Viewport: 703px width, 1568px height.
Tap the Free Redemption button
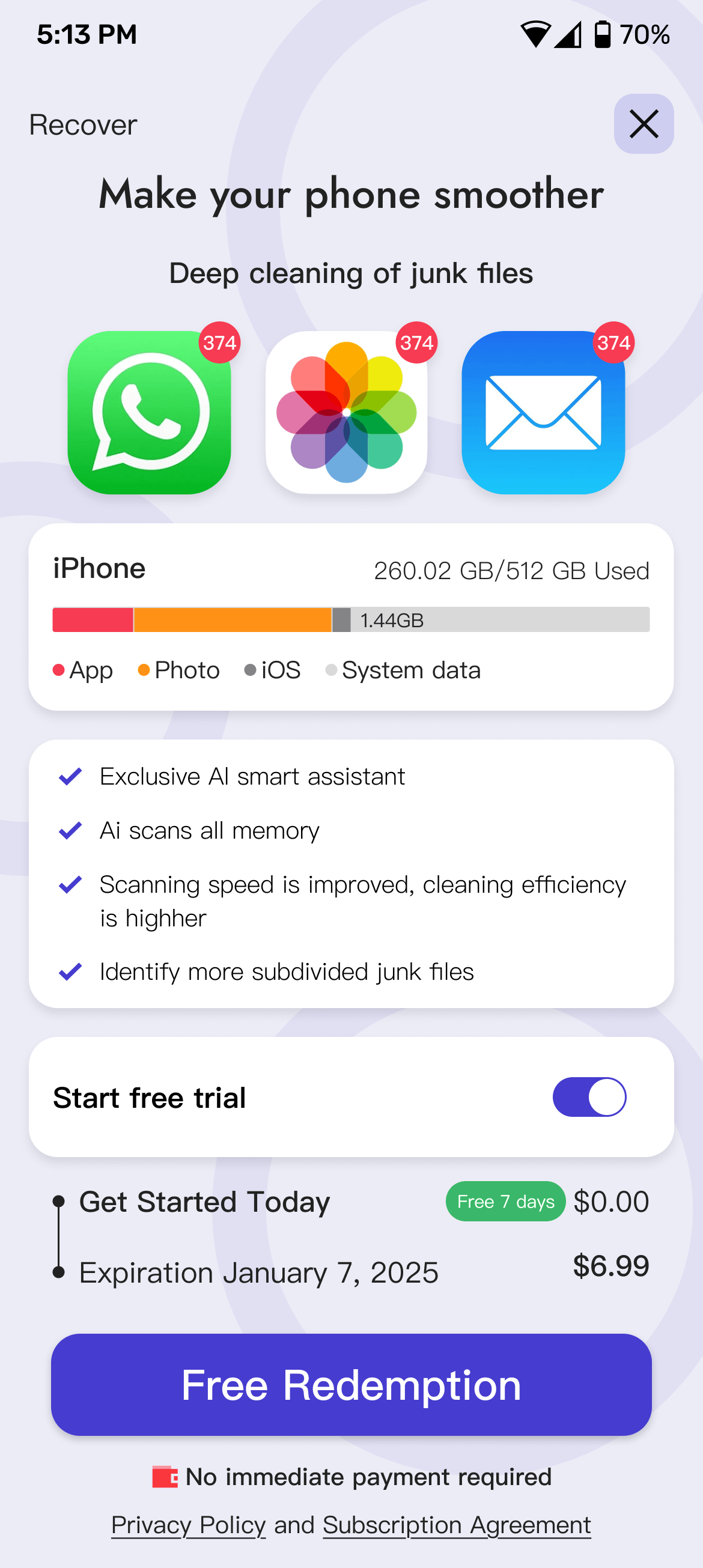tap(351, 1384)
